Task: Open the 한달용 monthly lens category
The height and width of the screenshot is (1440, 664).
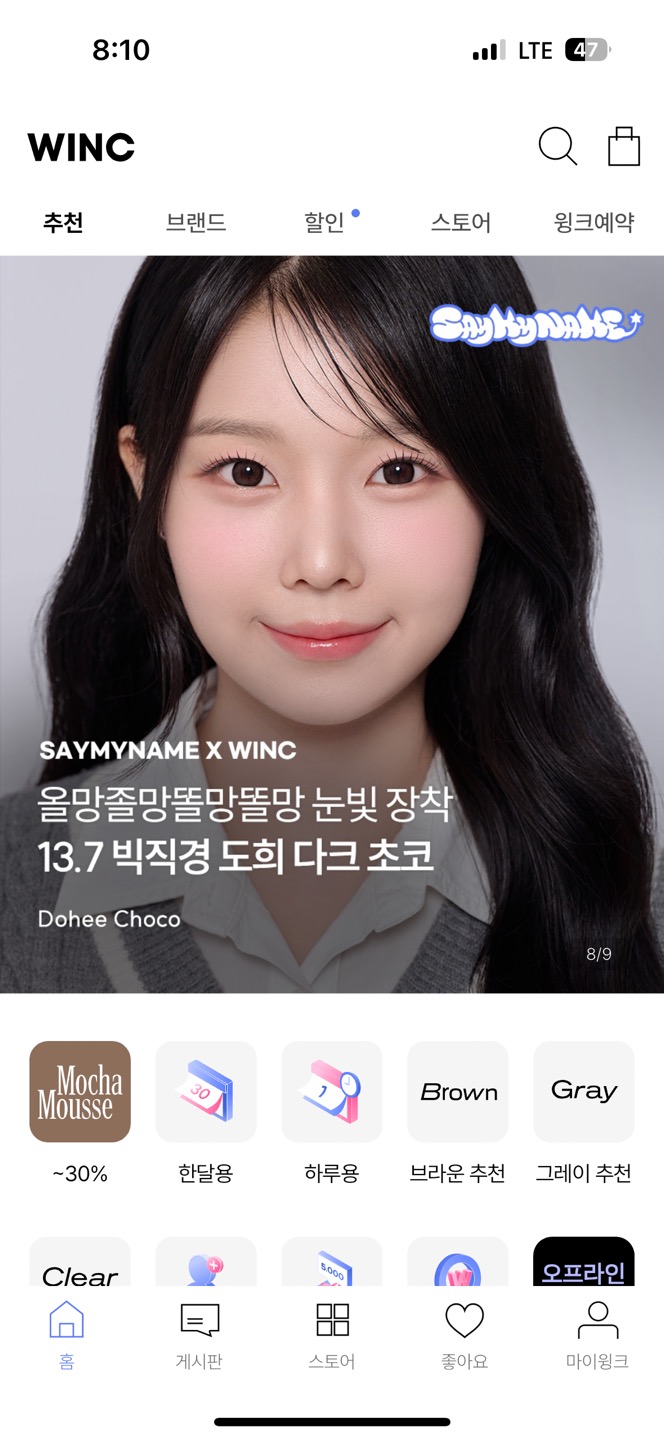Action: coord(206,1092)
